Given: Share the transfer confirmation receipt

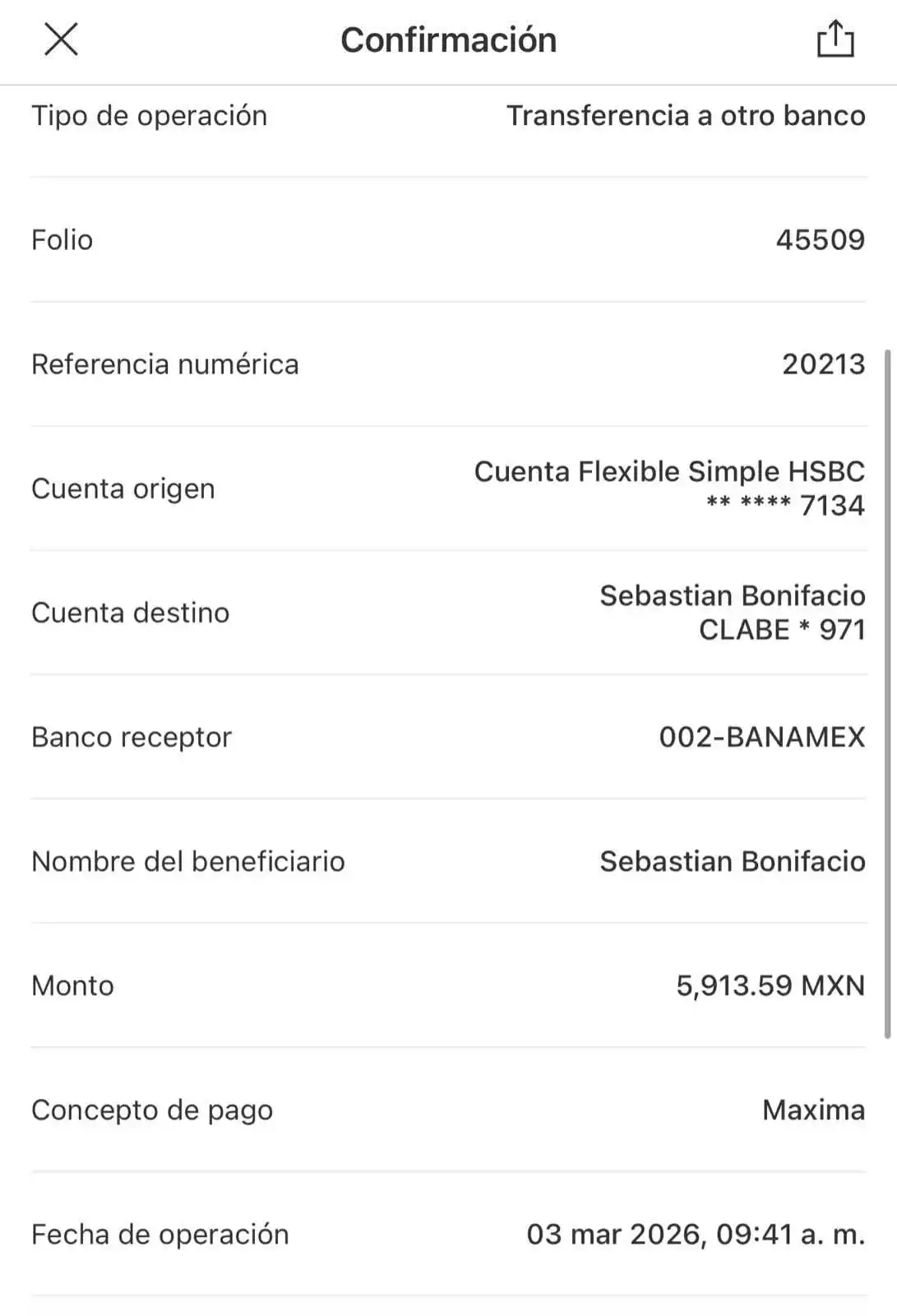Looking at the screenshot, I should pyautogui.click(x=835, y=39).
